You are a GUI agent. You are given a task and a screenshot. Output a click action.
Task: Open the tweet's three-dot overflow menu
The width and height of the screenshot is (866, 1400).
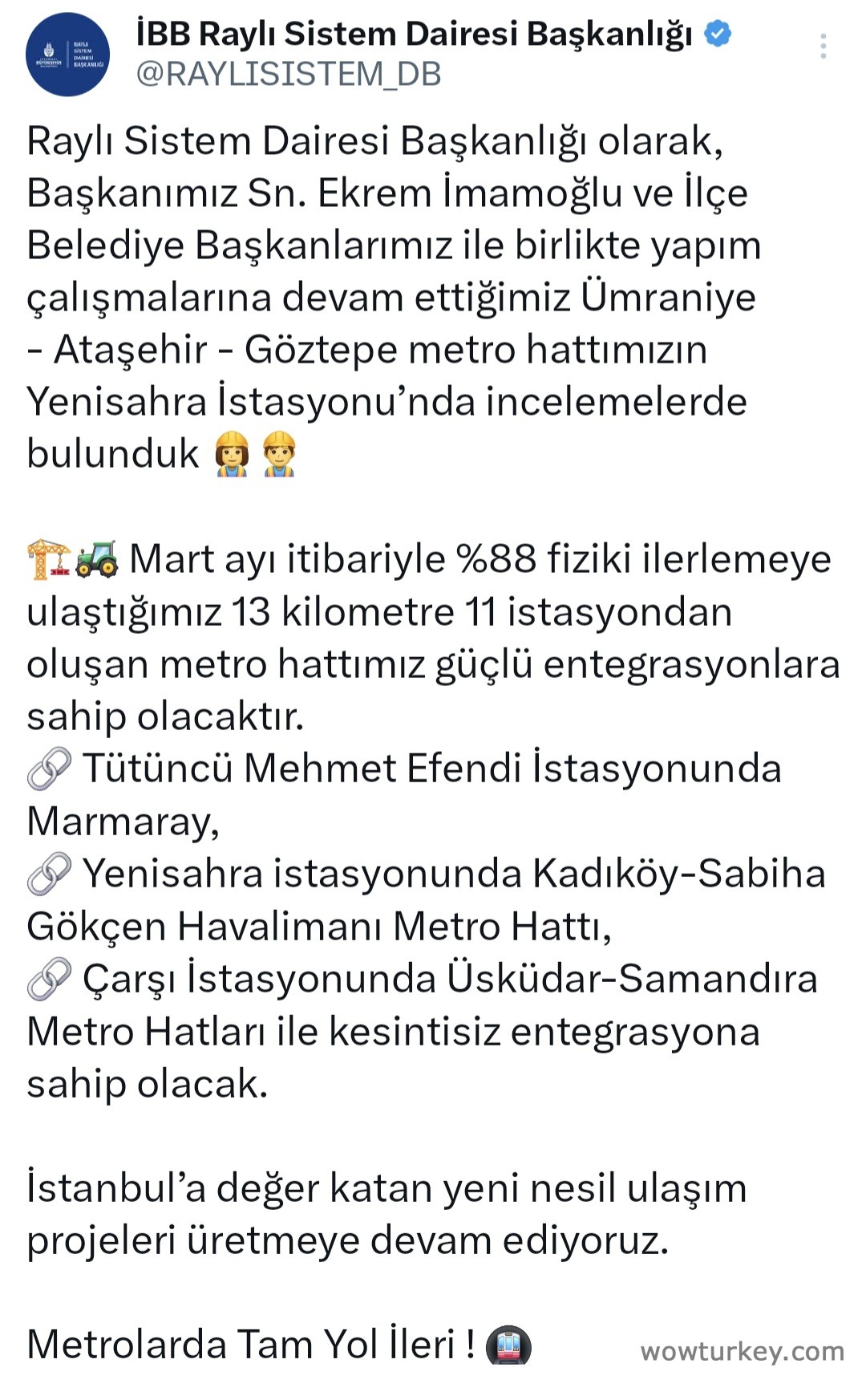(x=823, y=47)
